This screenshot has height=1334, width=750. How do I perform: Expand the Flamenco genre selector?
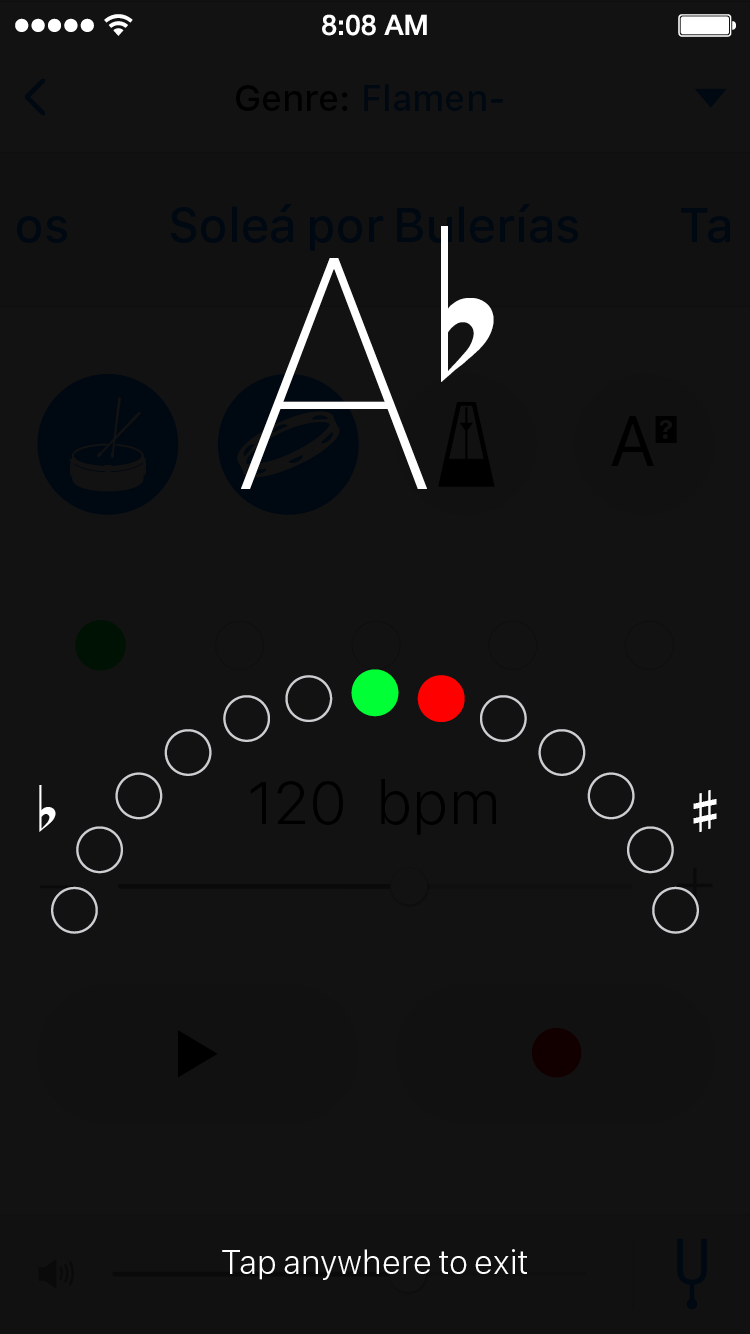pos(432,98)
